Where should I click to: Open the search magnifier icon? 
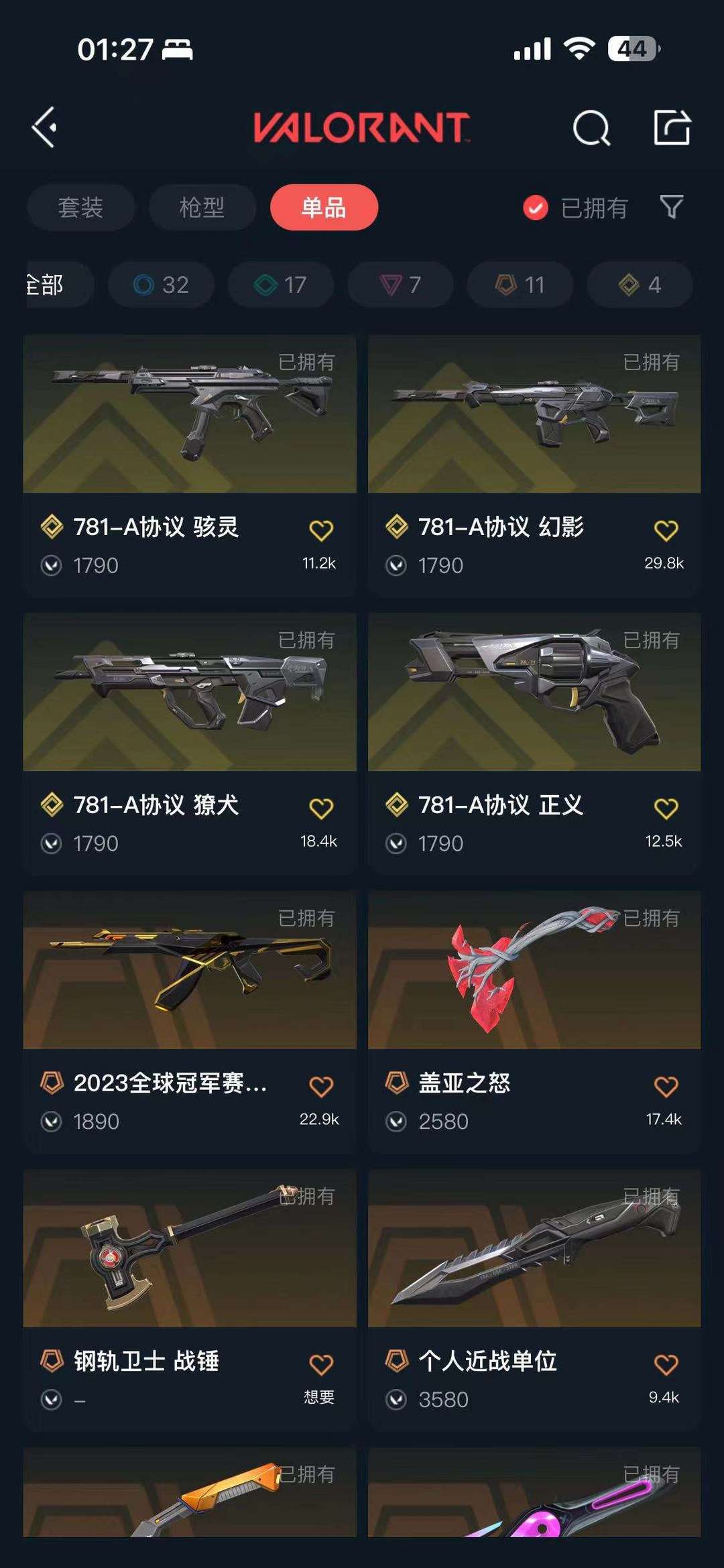(591, 127)
